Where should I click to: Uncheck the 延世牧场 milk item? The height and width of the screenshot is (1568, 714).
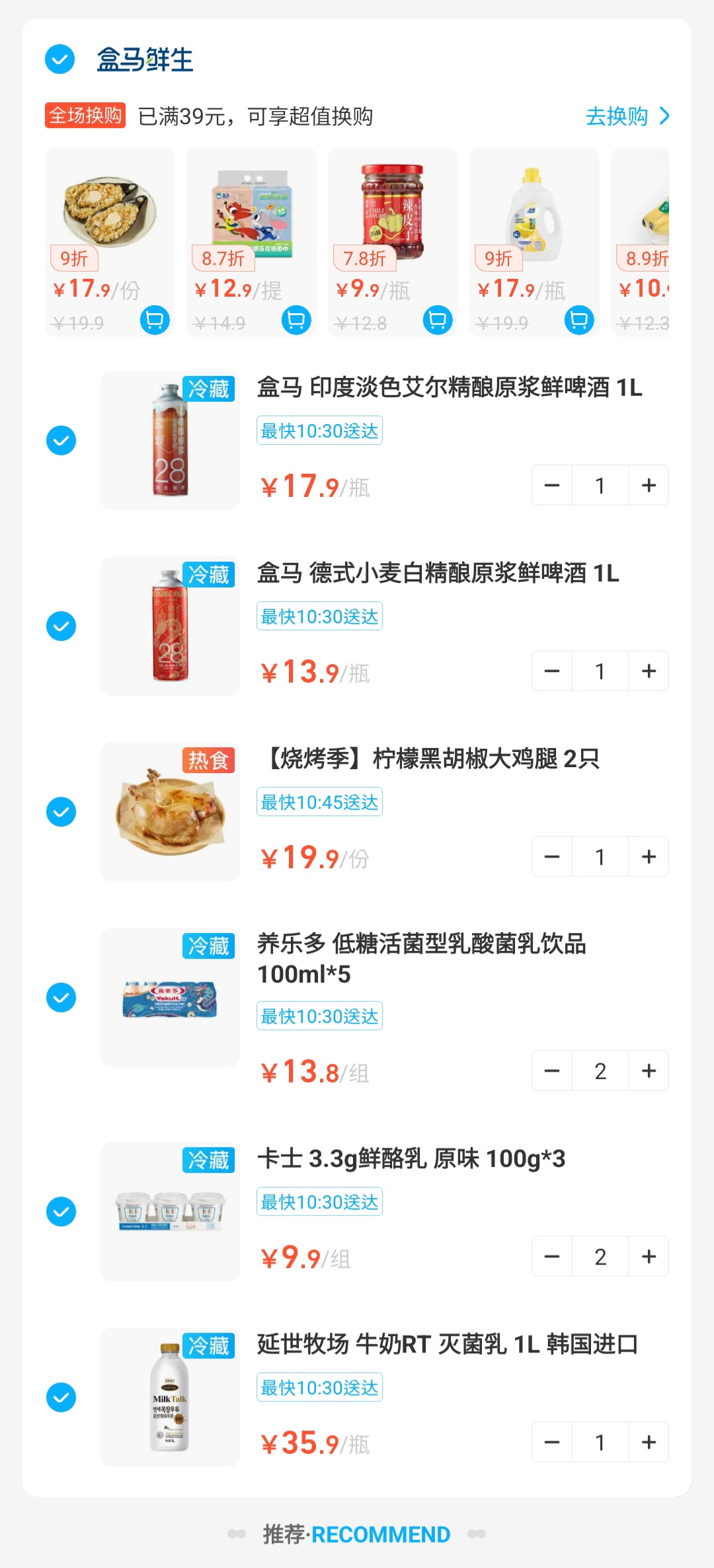pyautogui.click(x=61, y=1398)
